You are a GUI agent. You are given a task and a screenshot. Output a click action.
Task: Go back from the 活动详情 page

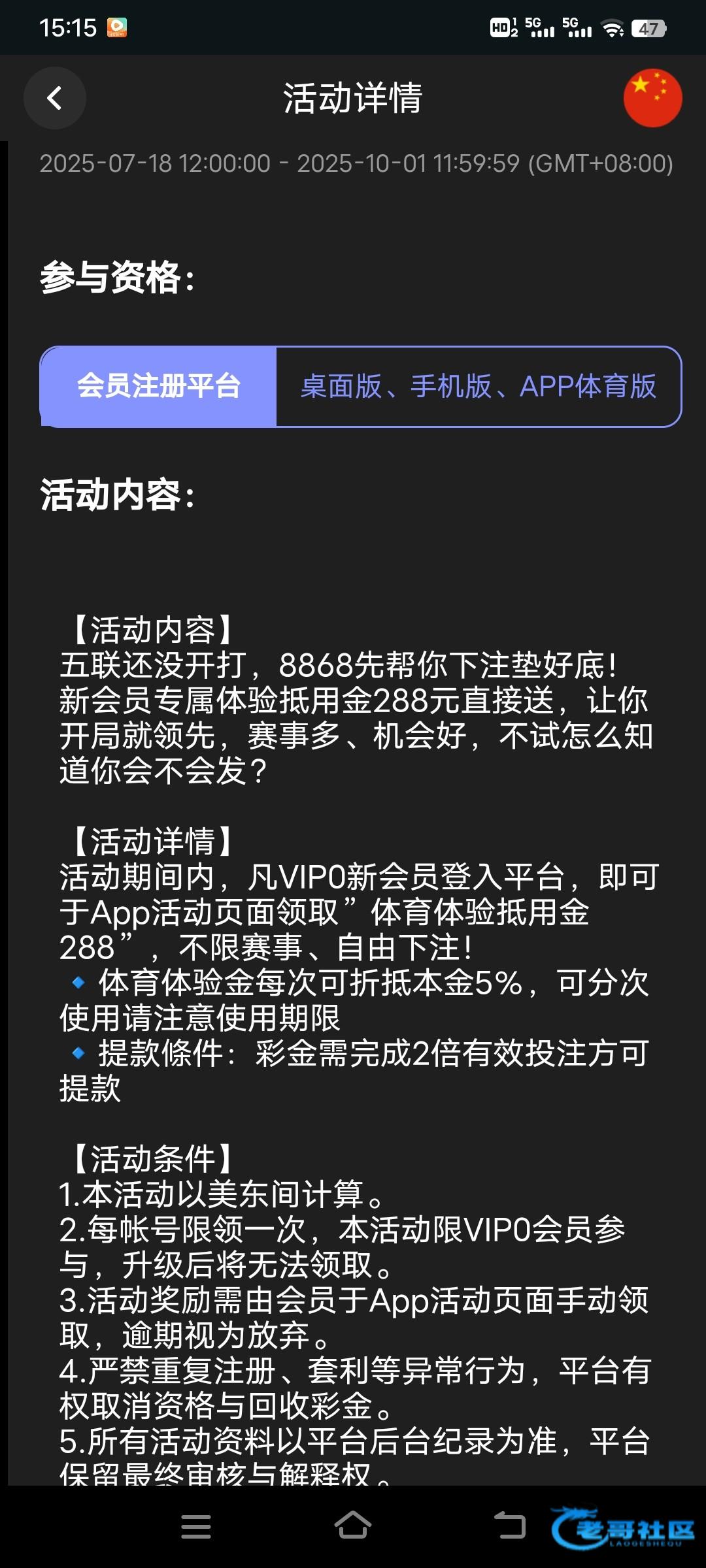(55, 98)
